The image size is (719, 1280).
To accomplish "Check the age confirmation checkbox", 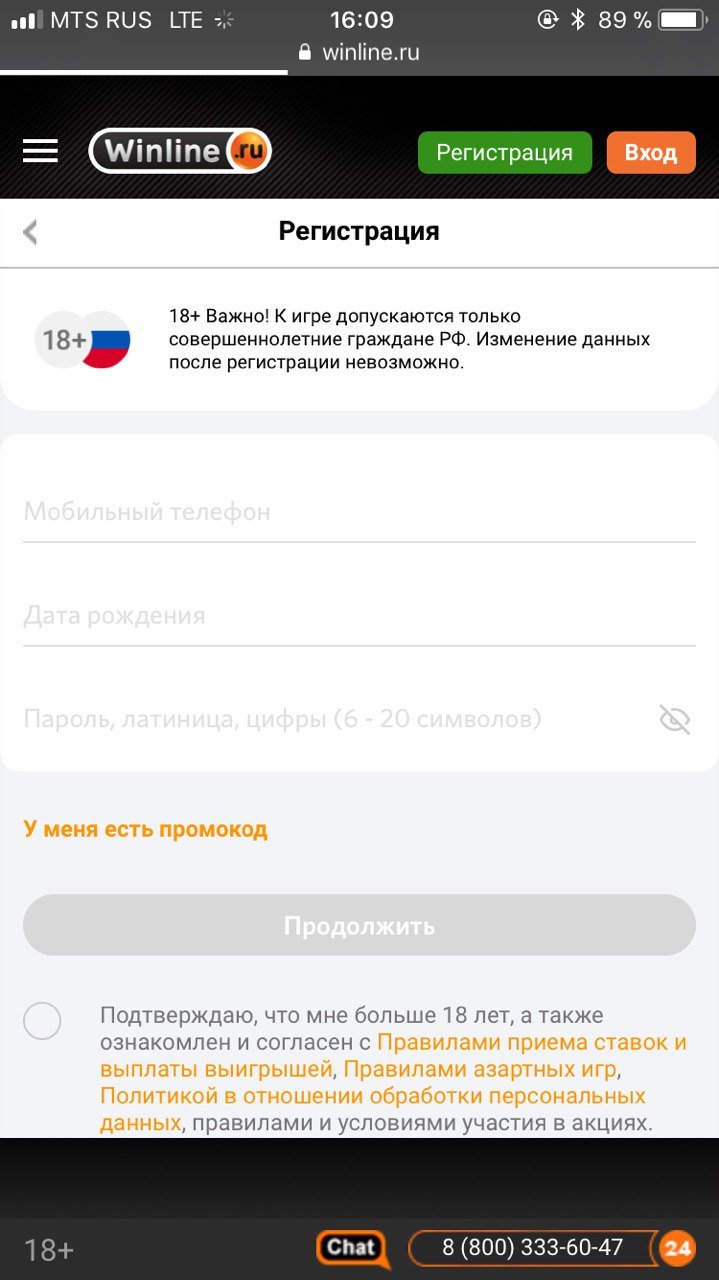I will pos(42,1021).
